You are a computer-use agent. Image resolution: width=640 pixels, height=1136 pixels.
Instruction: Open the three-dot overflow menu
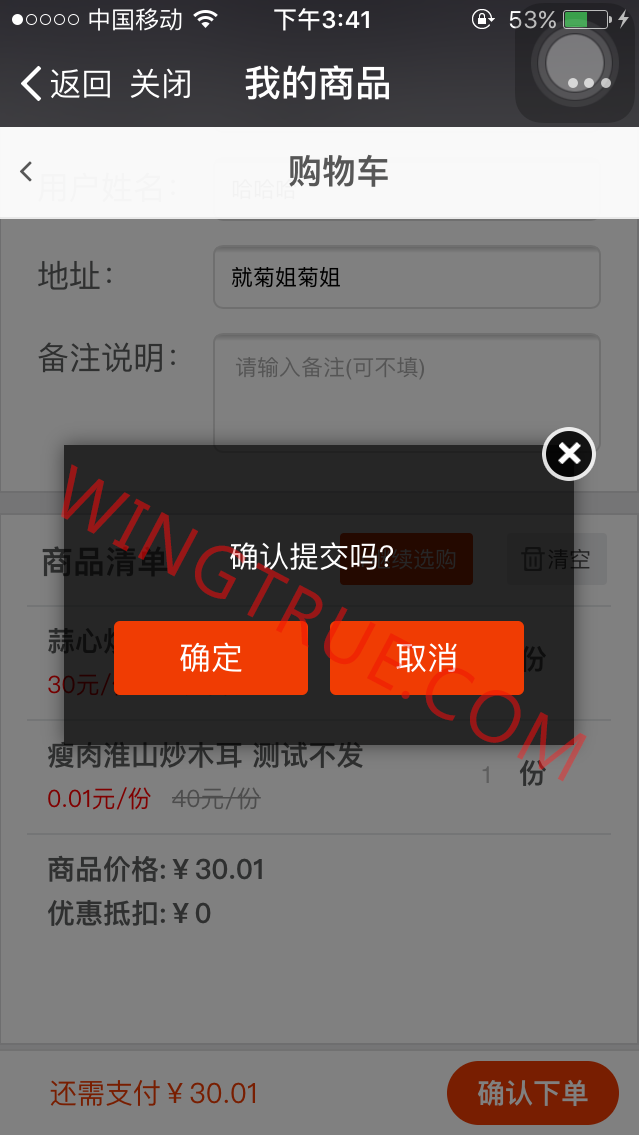pyautogui.click(x=588, y=84)
